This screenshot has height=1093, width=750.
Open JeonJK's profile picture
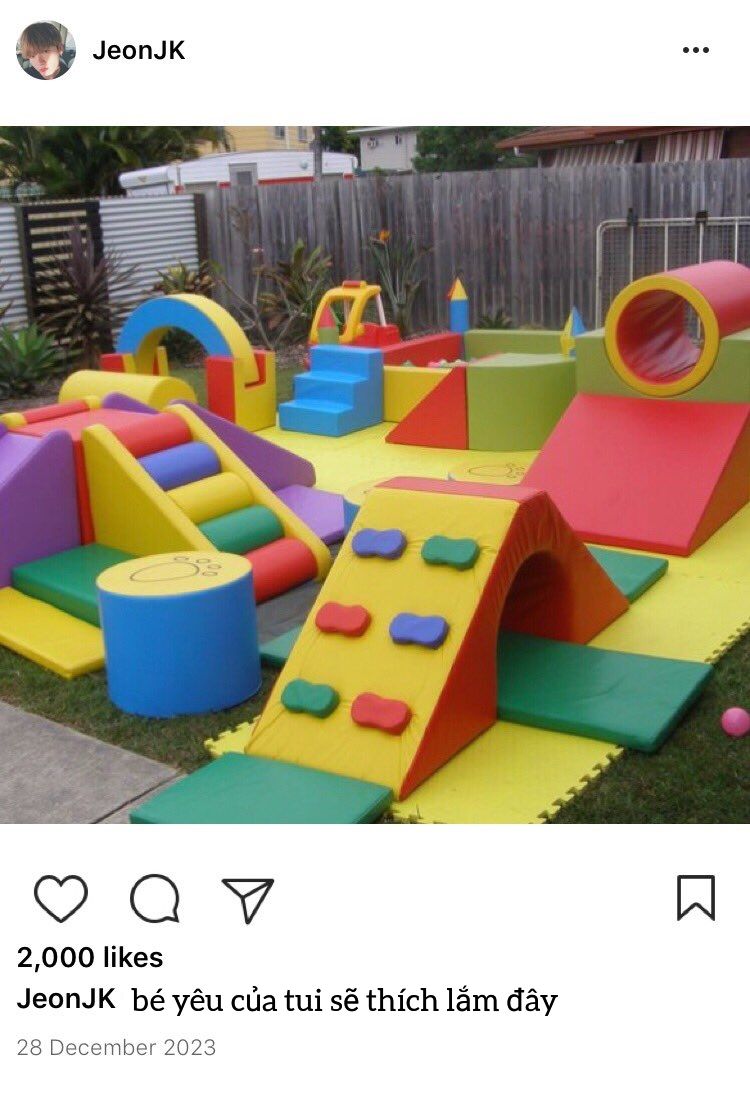pyautogui.click(x=46, y=50)
